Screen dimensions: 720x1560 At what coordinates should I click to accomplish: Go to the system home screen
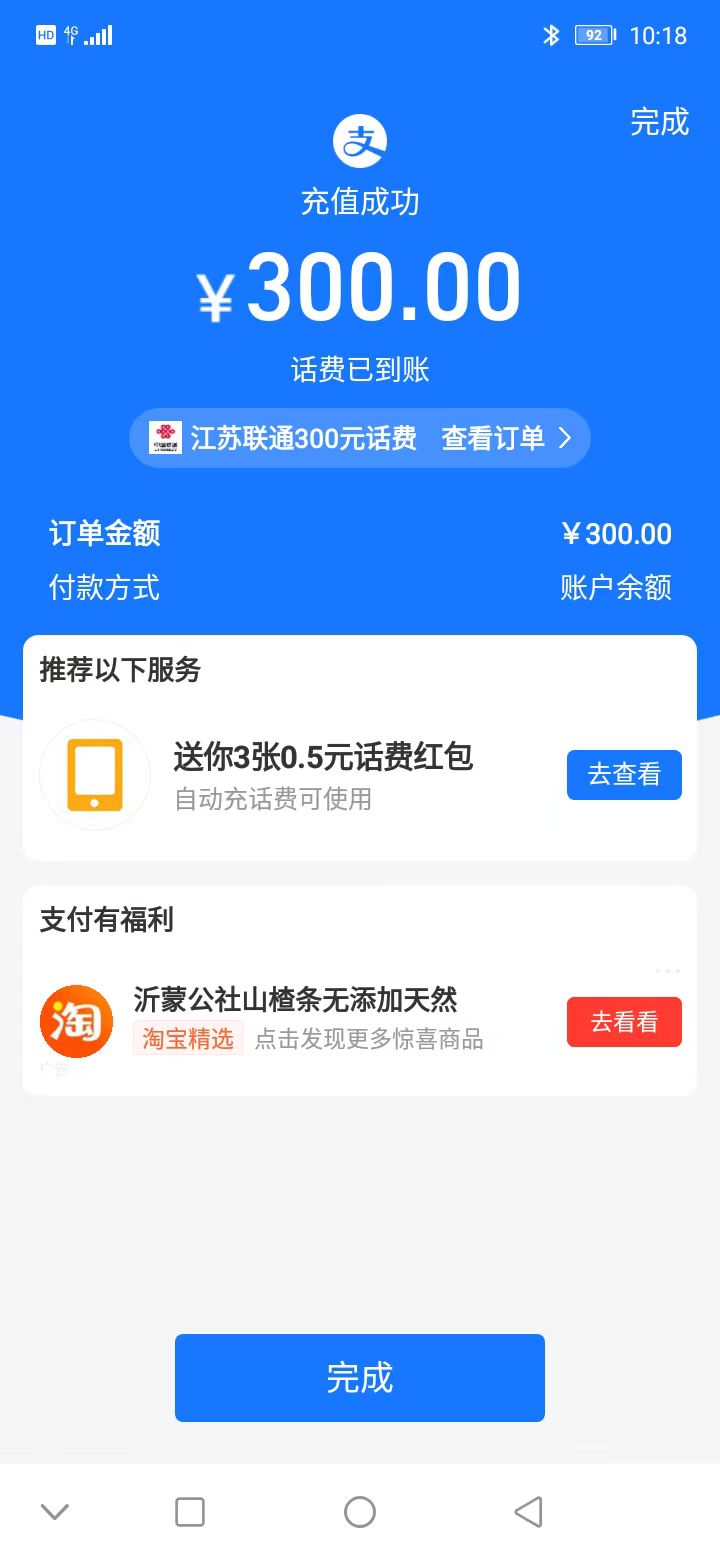[x=360, y=1512]
